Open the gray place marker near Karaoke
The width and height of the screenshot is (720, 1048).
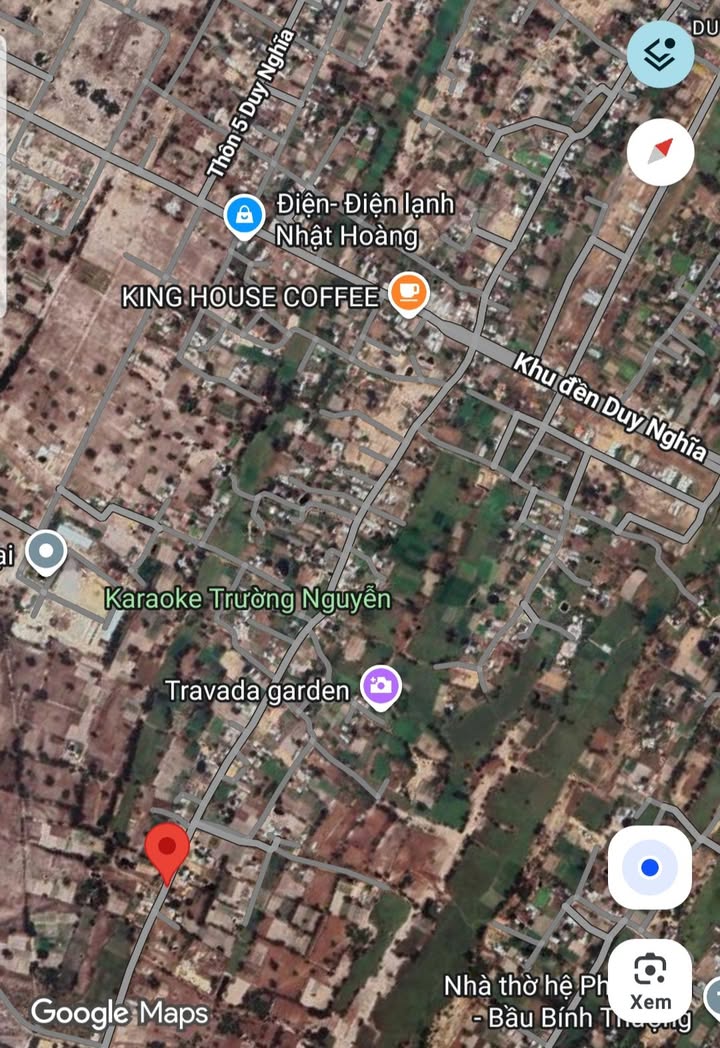tap(46, 552)
